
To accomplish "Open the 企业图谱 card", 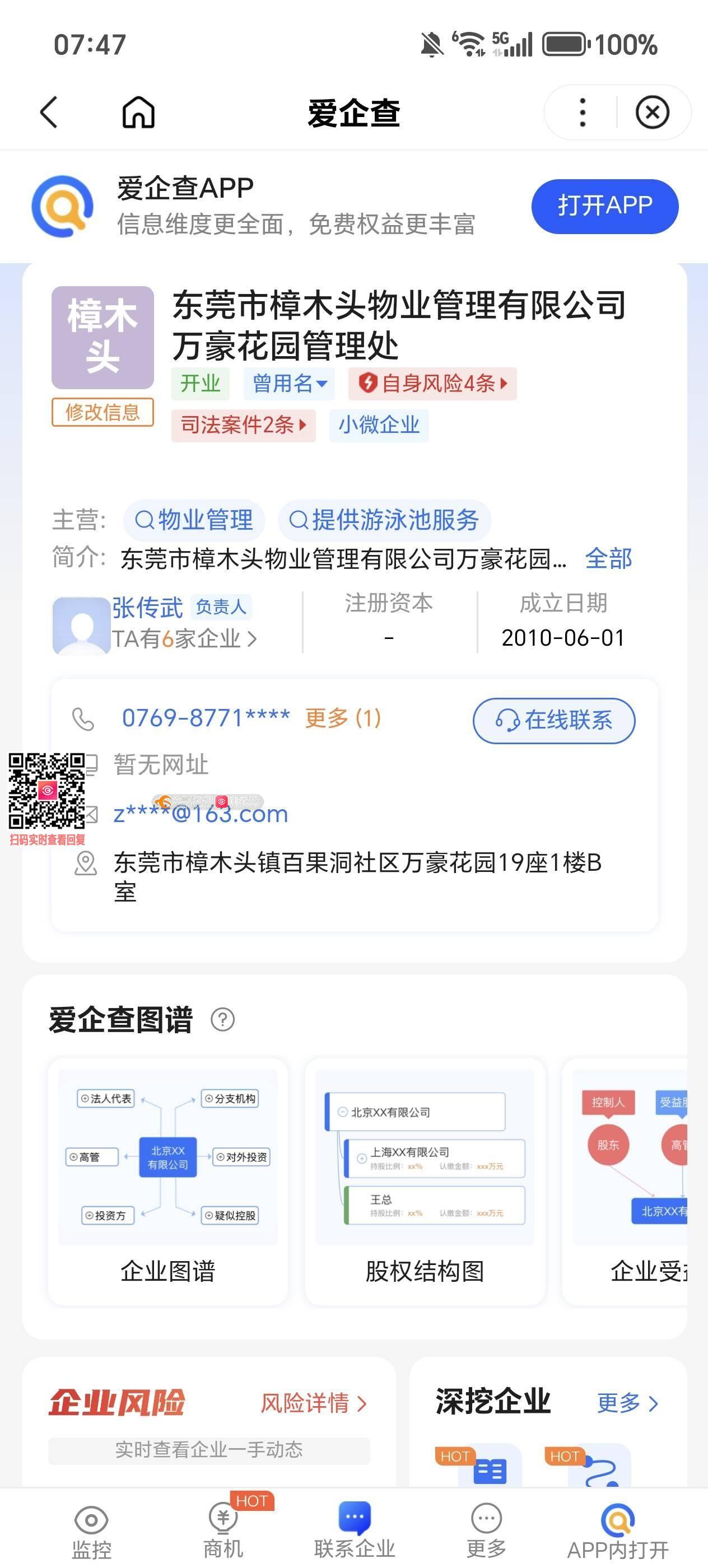I will click(167, 1181).
